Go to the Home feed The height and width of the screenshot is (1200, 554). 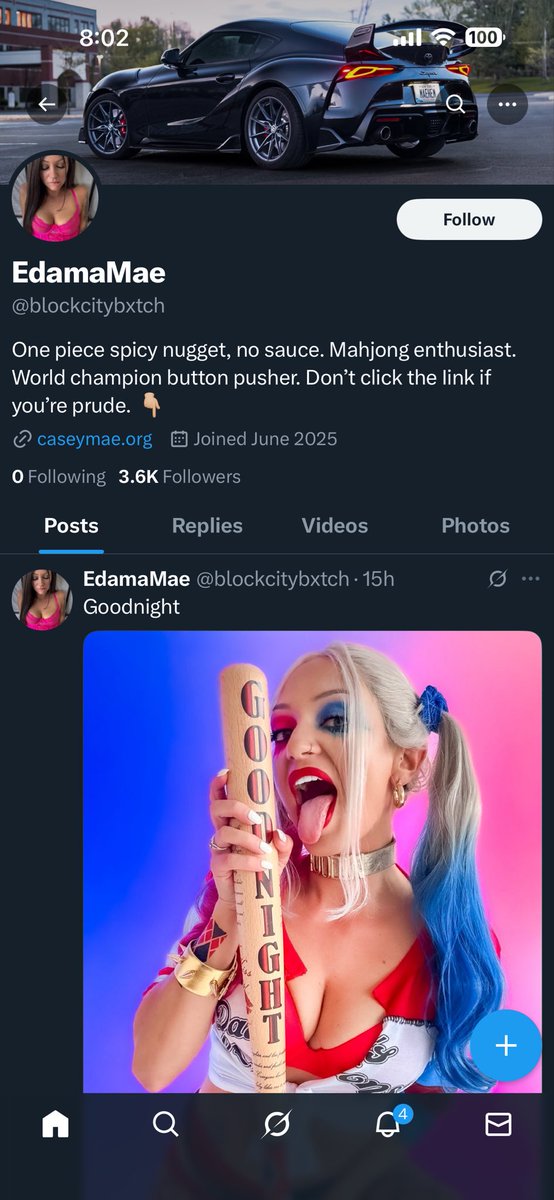[x=56, y=1125]
